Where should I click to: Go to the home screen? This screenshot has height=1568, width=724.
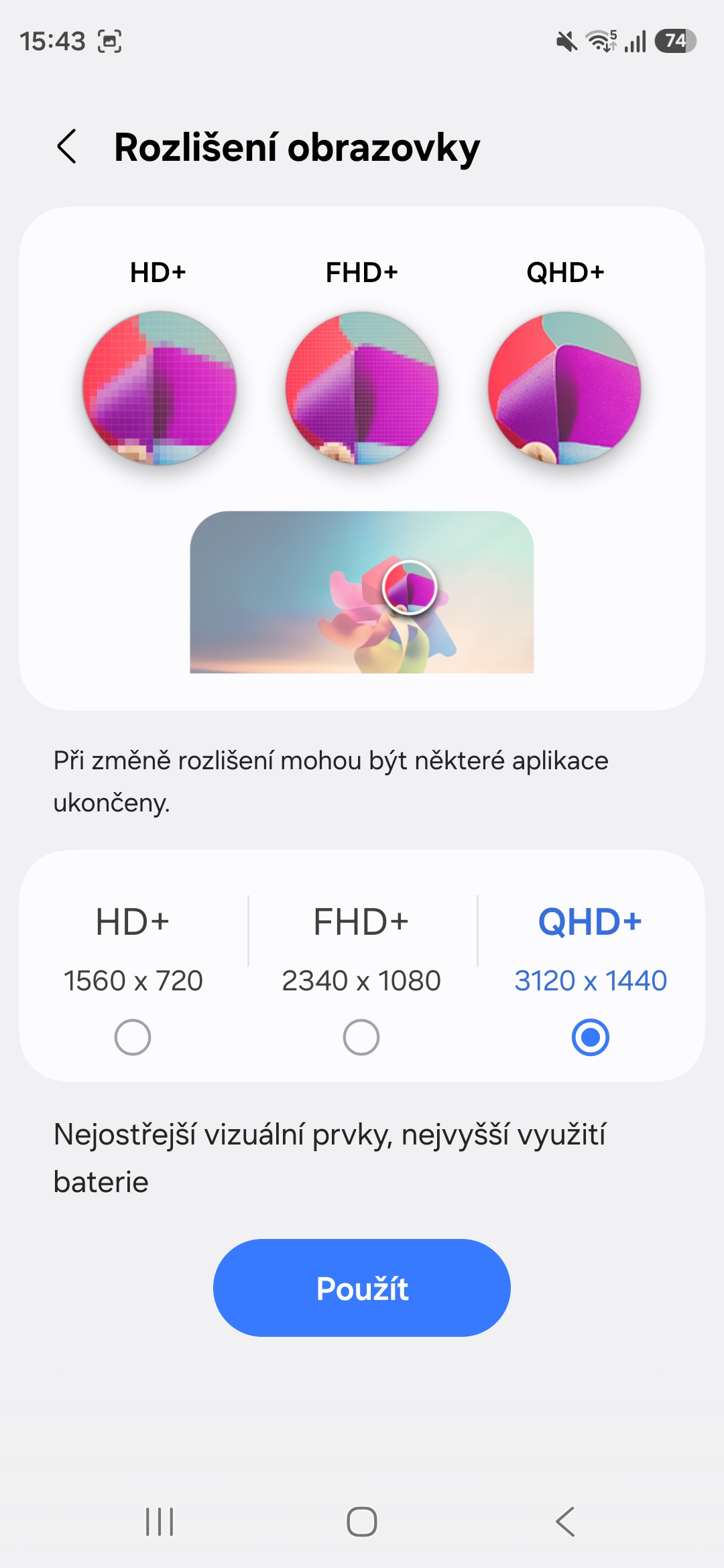click(362, 1521)
